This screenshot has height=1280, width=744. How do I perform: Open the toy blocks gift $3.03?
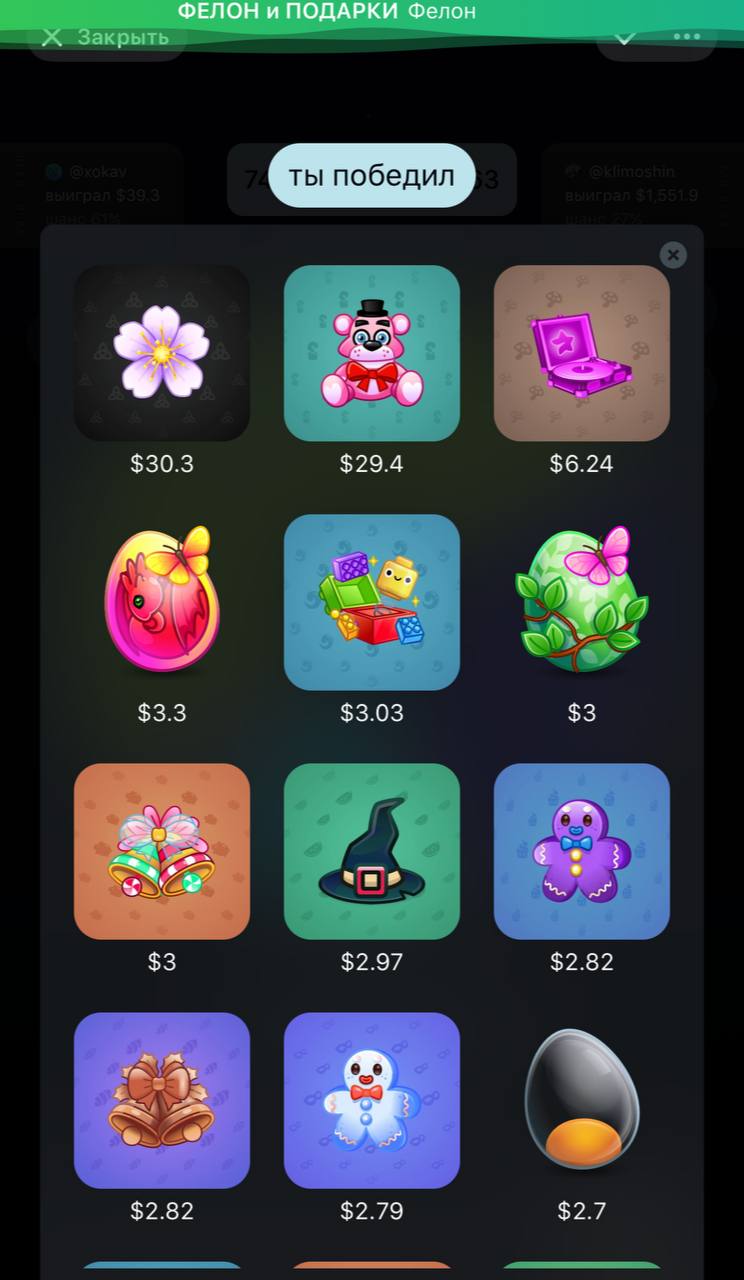point(372,602)
